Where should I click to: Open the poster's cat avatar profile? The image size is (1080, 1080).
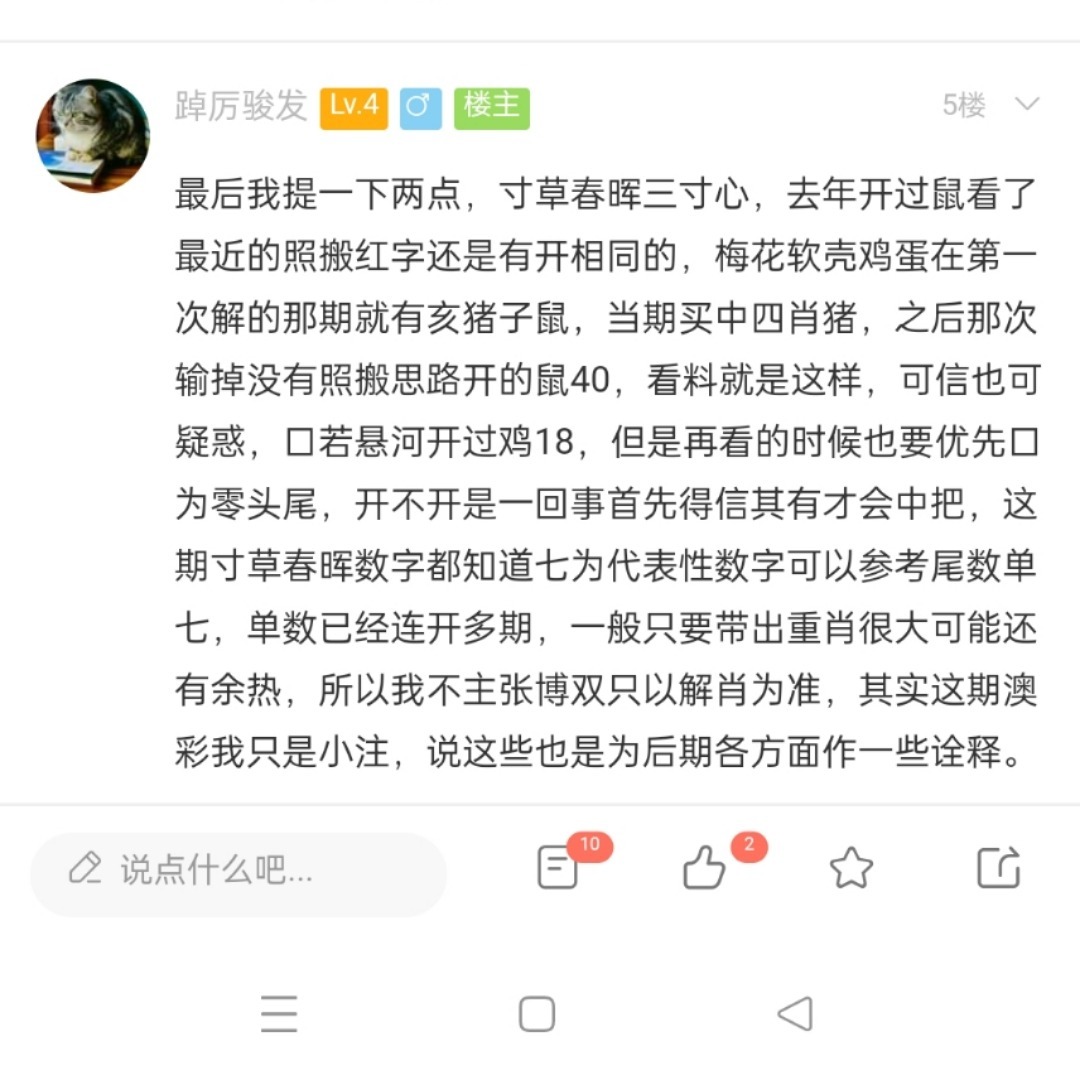(x=92, y=135)
